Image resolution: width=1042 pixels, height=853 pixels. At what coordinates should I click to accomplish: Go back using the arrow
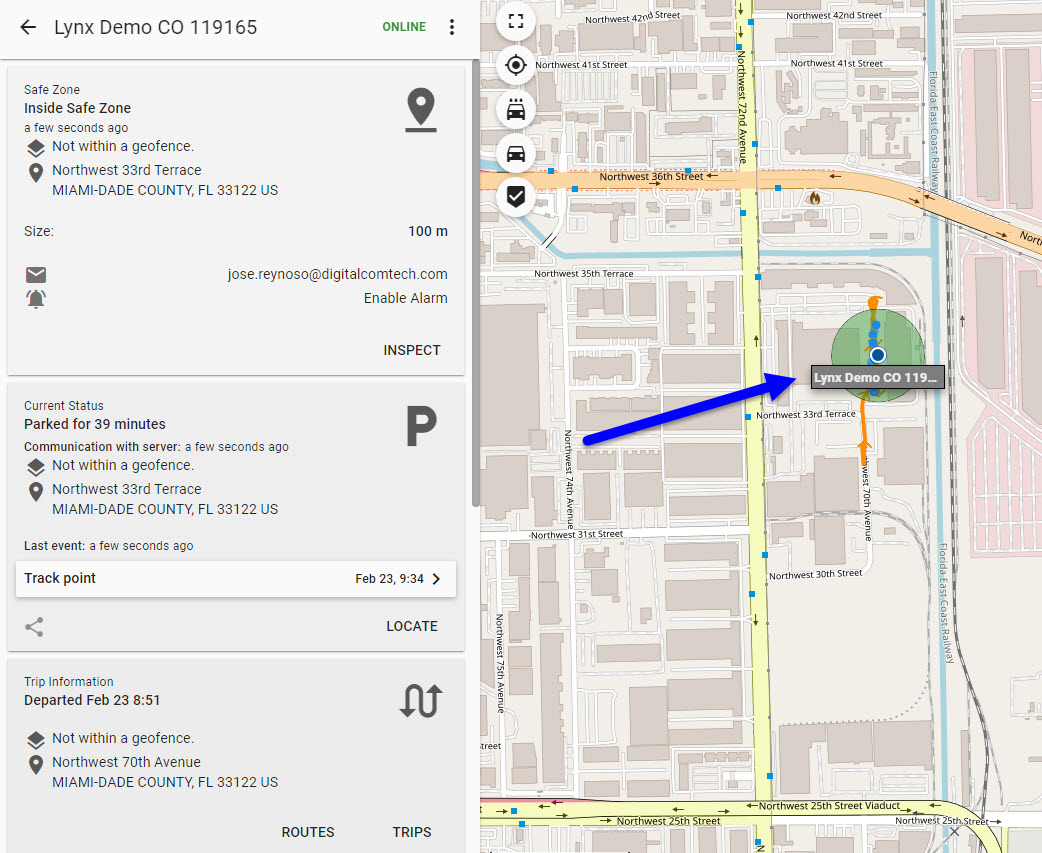coord(28,27)
